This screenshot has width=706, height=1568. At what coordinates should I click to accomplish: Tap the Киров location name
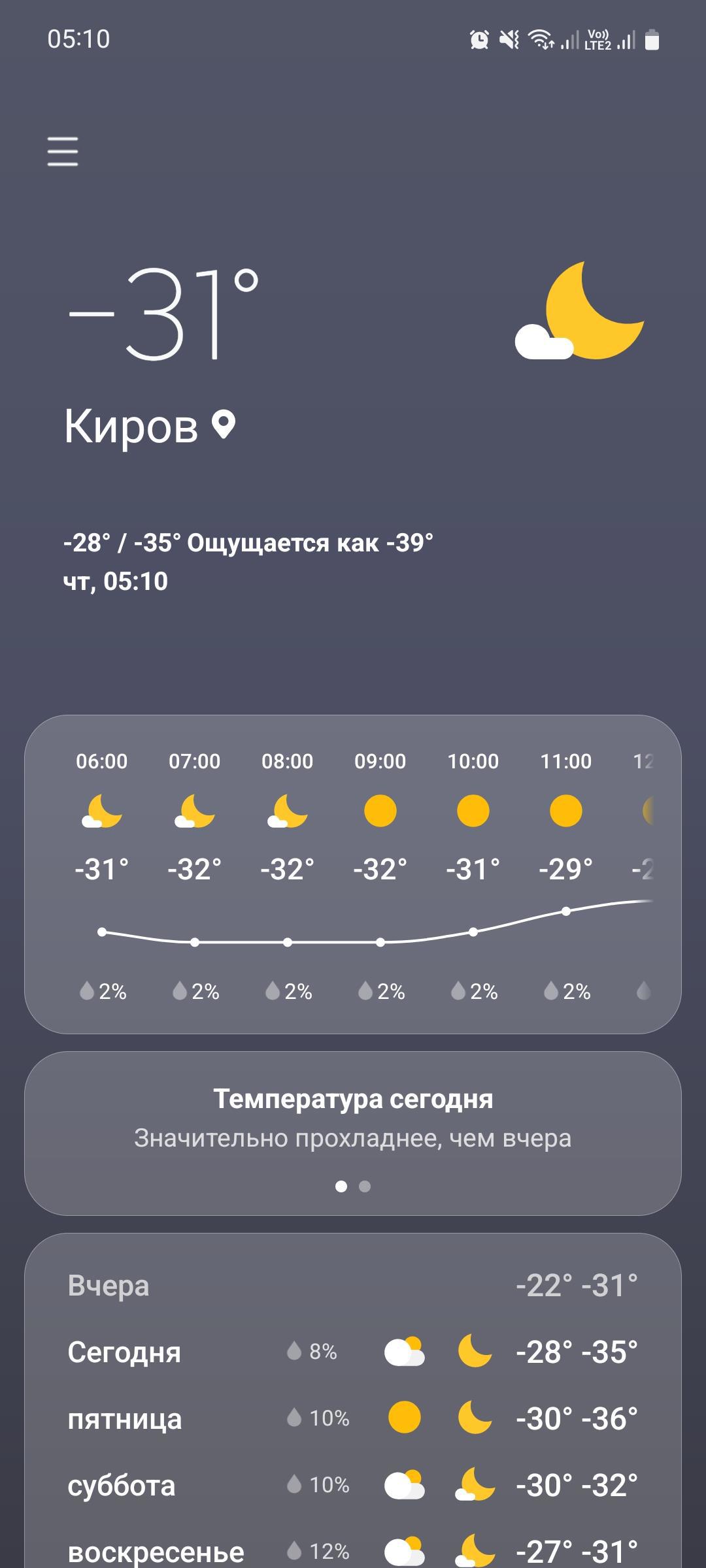(x=131, y=427)
